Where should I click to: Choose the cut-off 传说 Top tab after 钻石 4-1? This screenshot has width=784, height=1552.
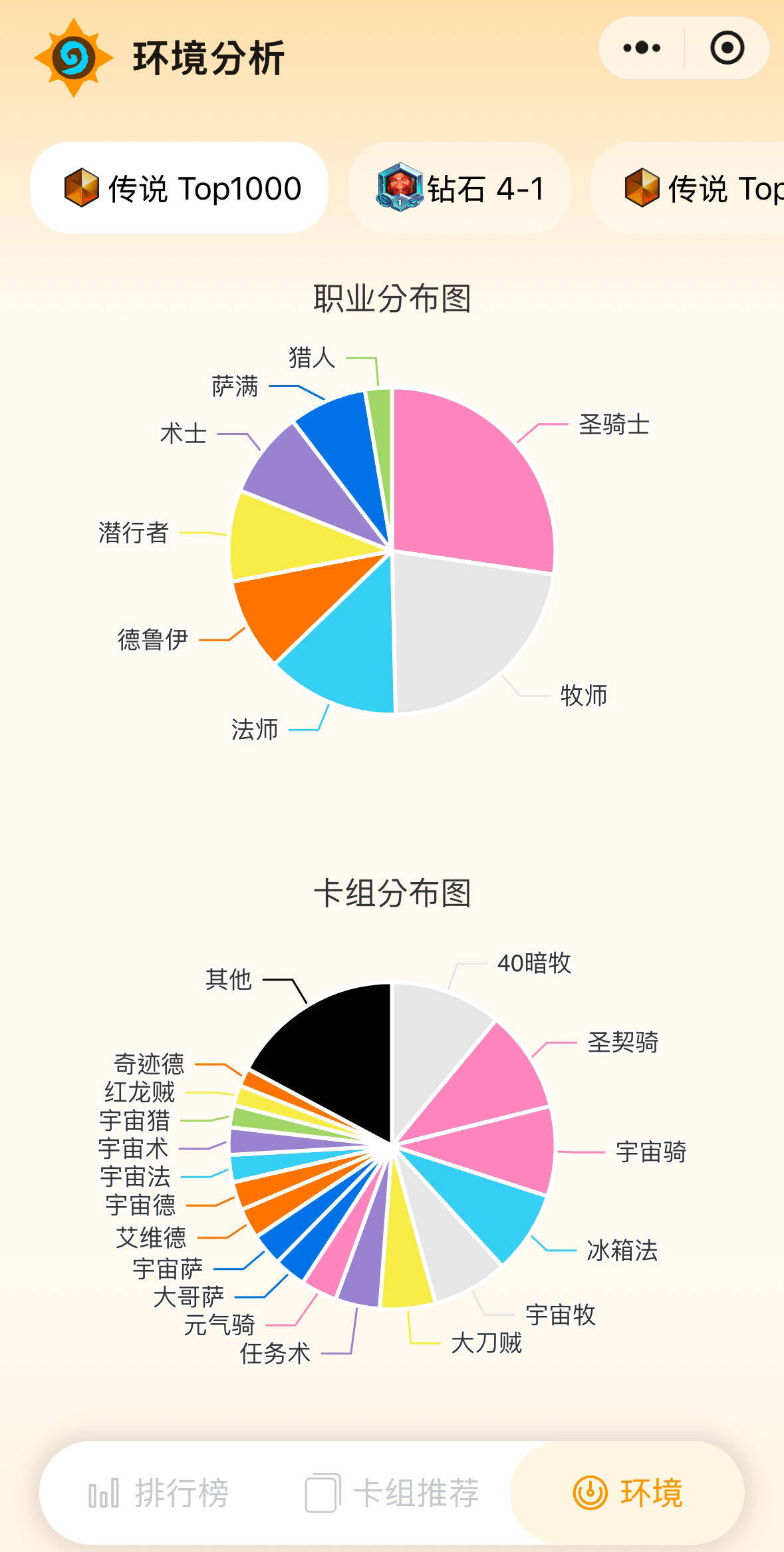pyautogui.click(x=688, y=188)
